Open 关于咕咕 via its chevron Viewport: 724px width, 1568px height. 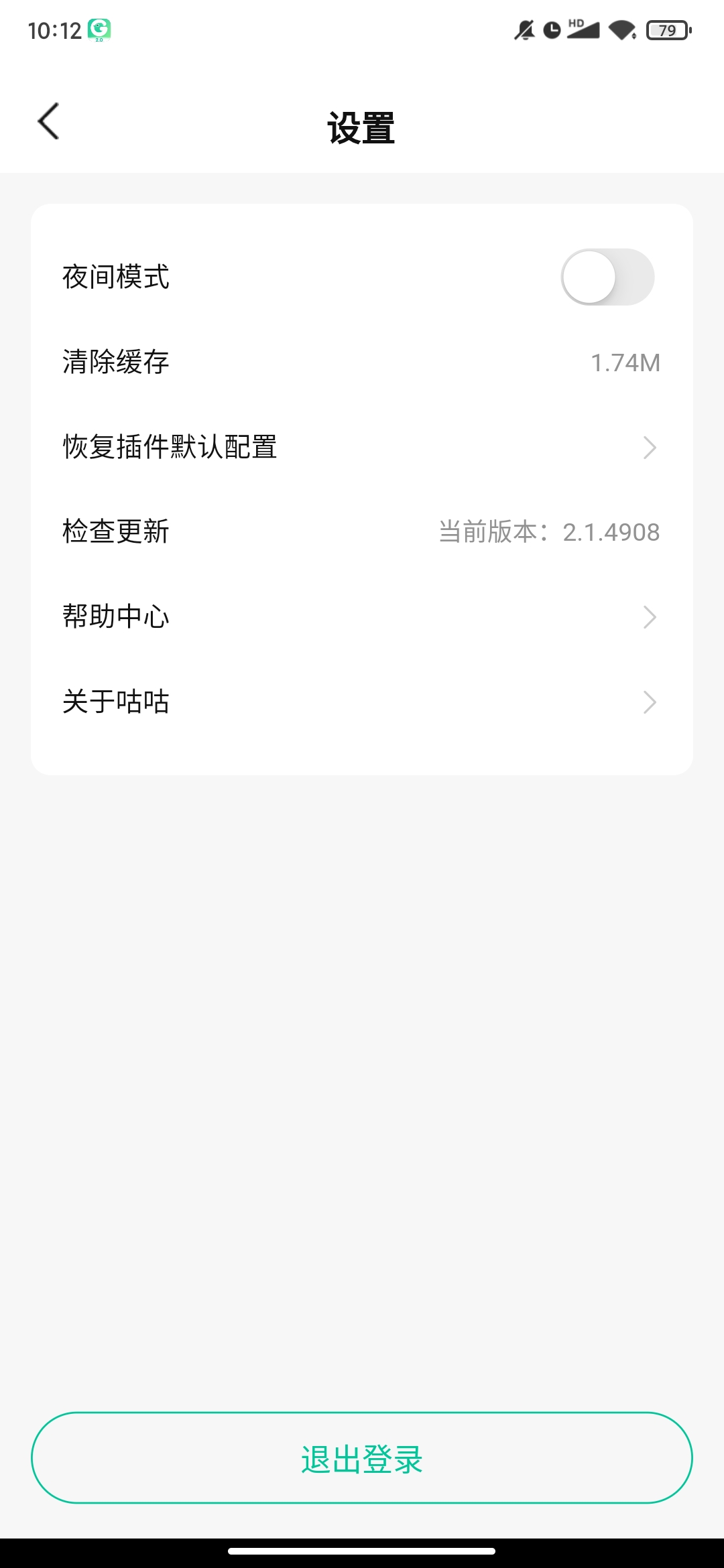[x=648, y=702]
